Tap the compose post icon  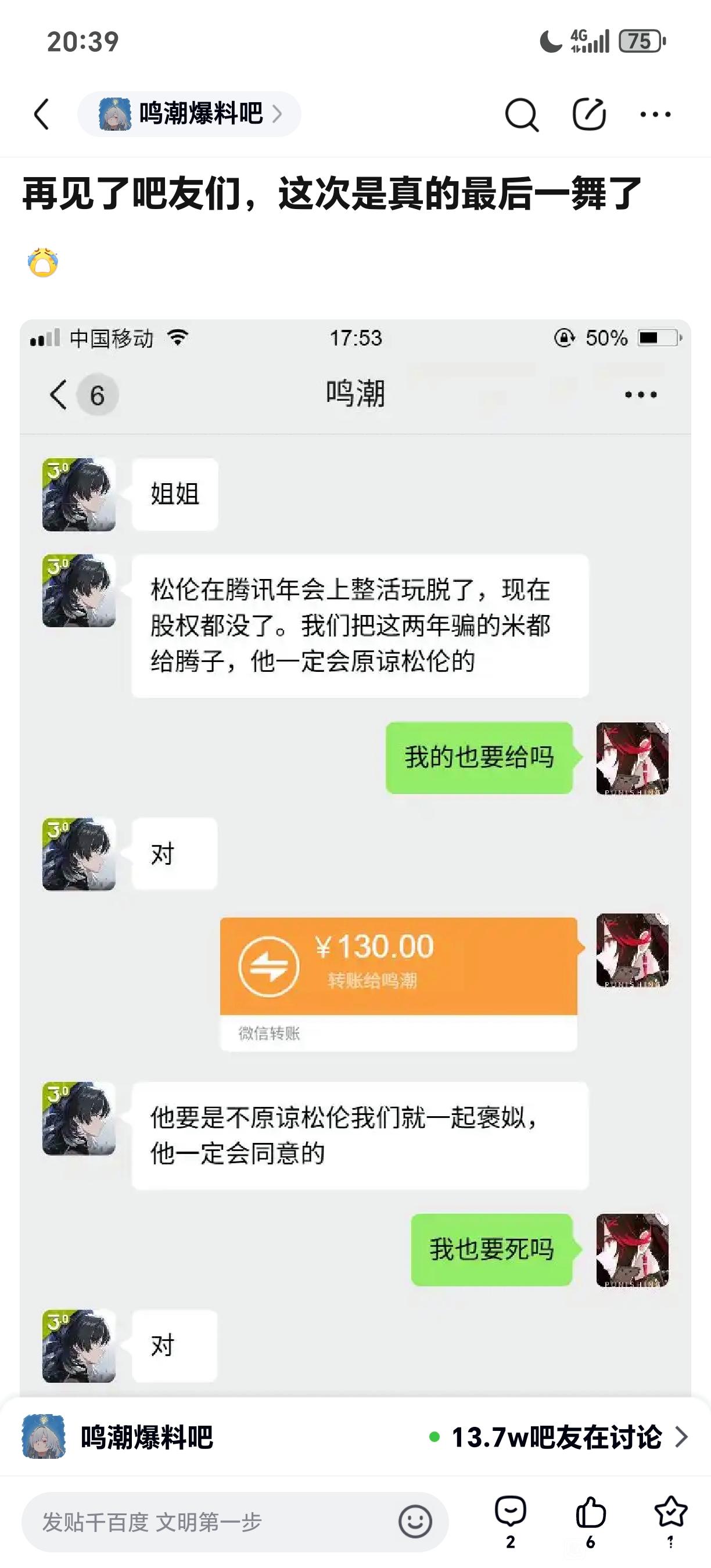[589, 114]
